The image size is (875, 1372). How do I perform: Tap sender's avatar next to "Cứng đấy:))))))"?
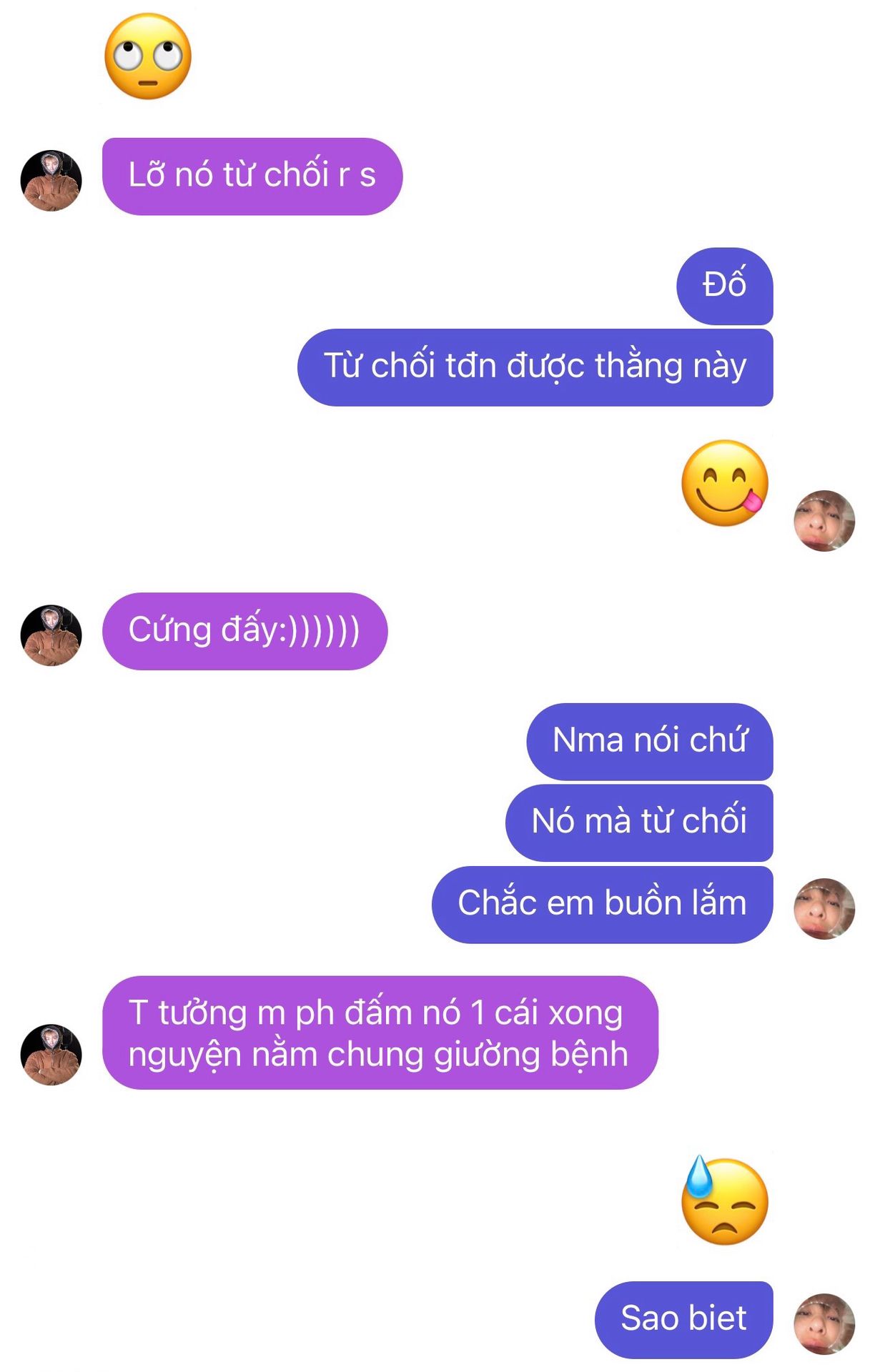tap(51, 635)
